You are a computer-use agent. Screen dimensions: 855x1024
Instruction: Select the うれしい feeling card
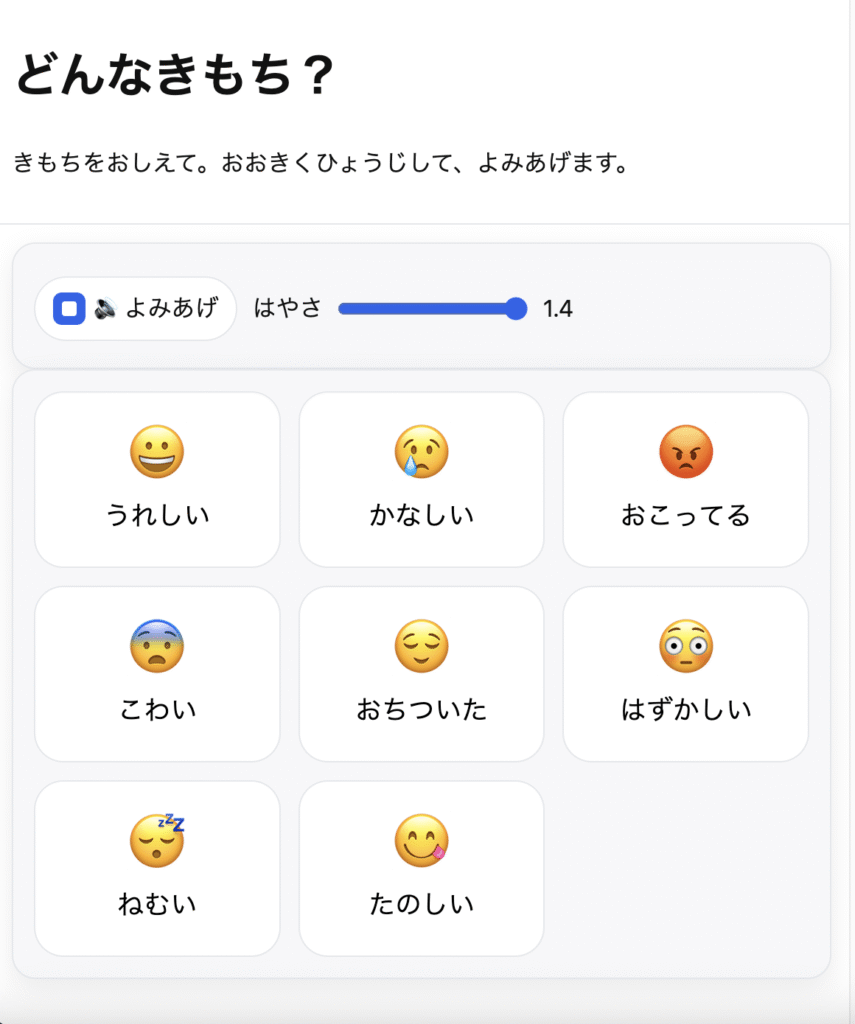[157, 480]
